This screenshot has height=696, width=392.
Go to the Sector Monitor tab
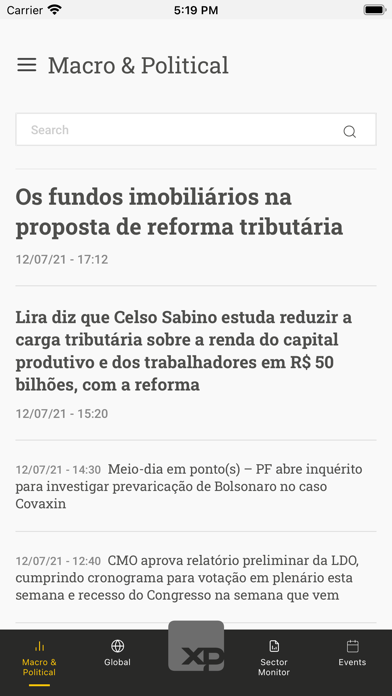click(x=274, y=659)
